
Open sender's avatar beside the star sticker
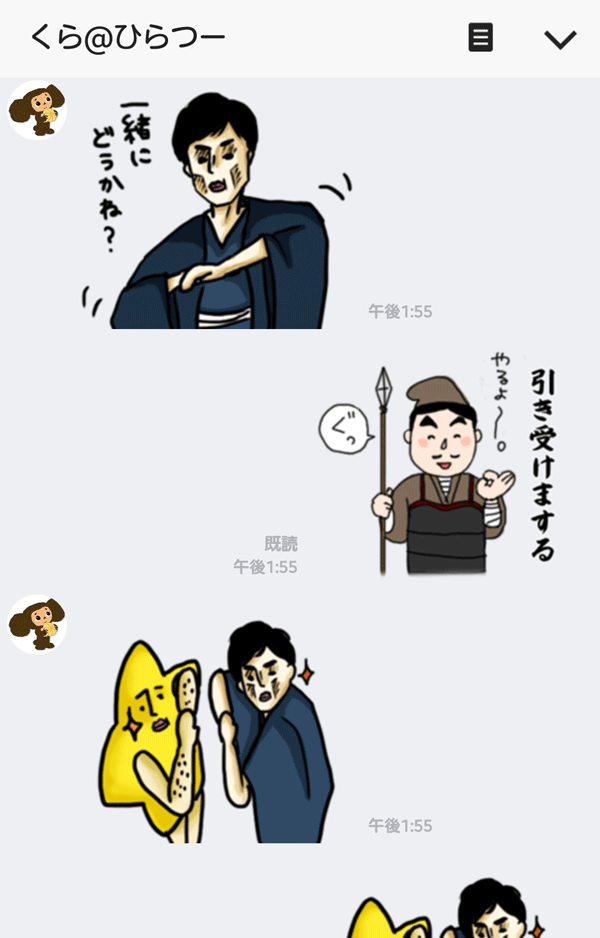click(x=37, y=624)
